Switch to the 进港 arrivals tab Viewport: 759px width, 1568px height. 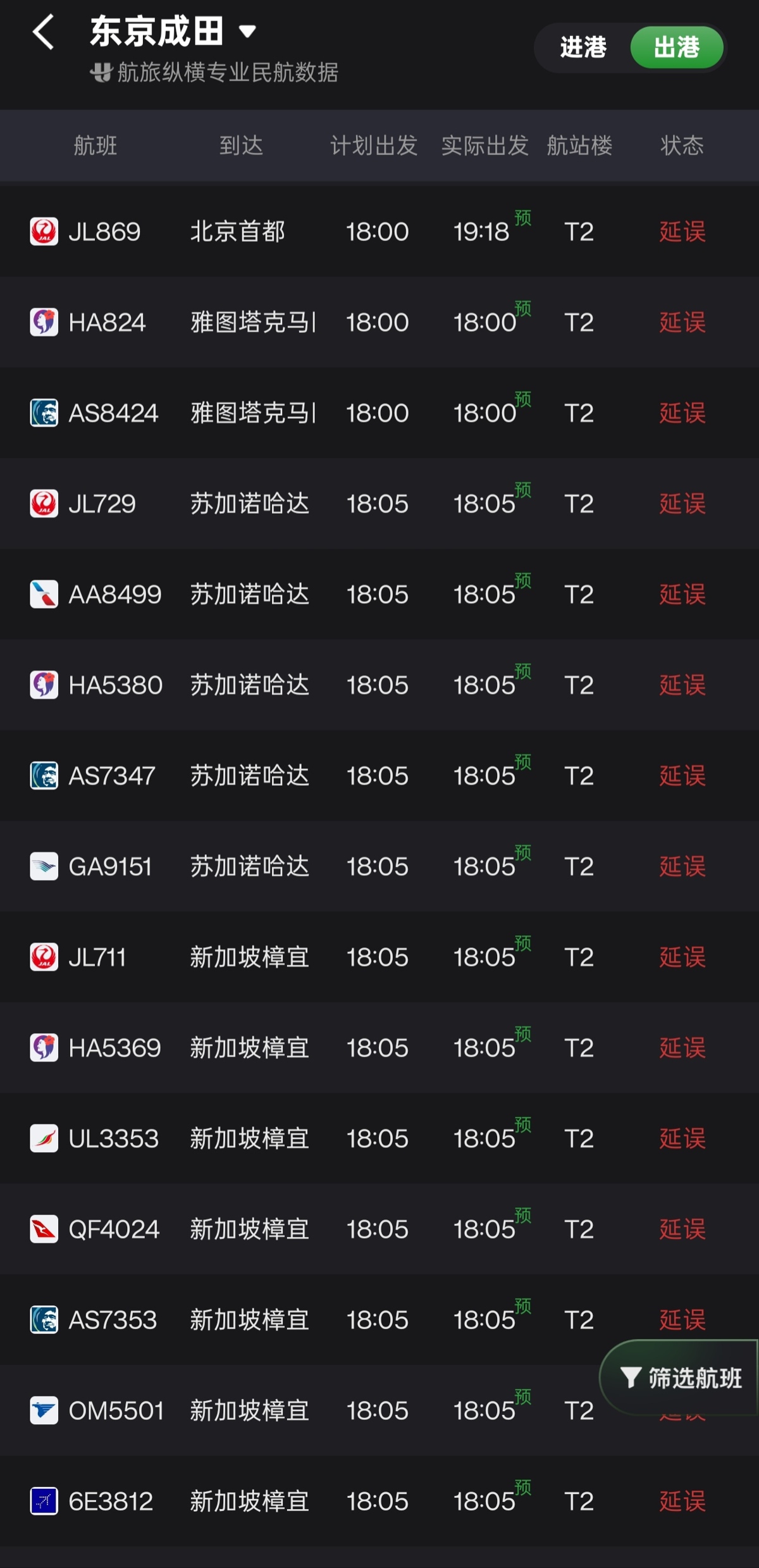[x=583, y=47]
